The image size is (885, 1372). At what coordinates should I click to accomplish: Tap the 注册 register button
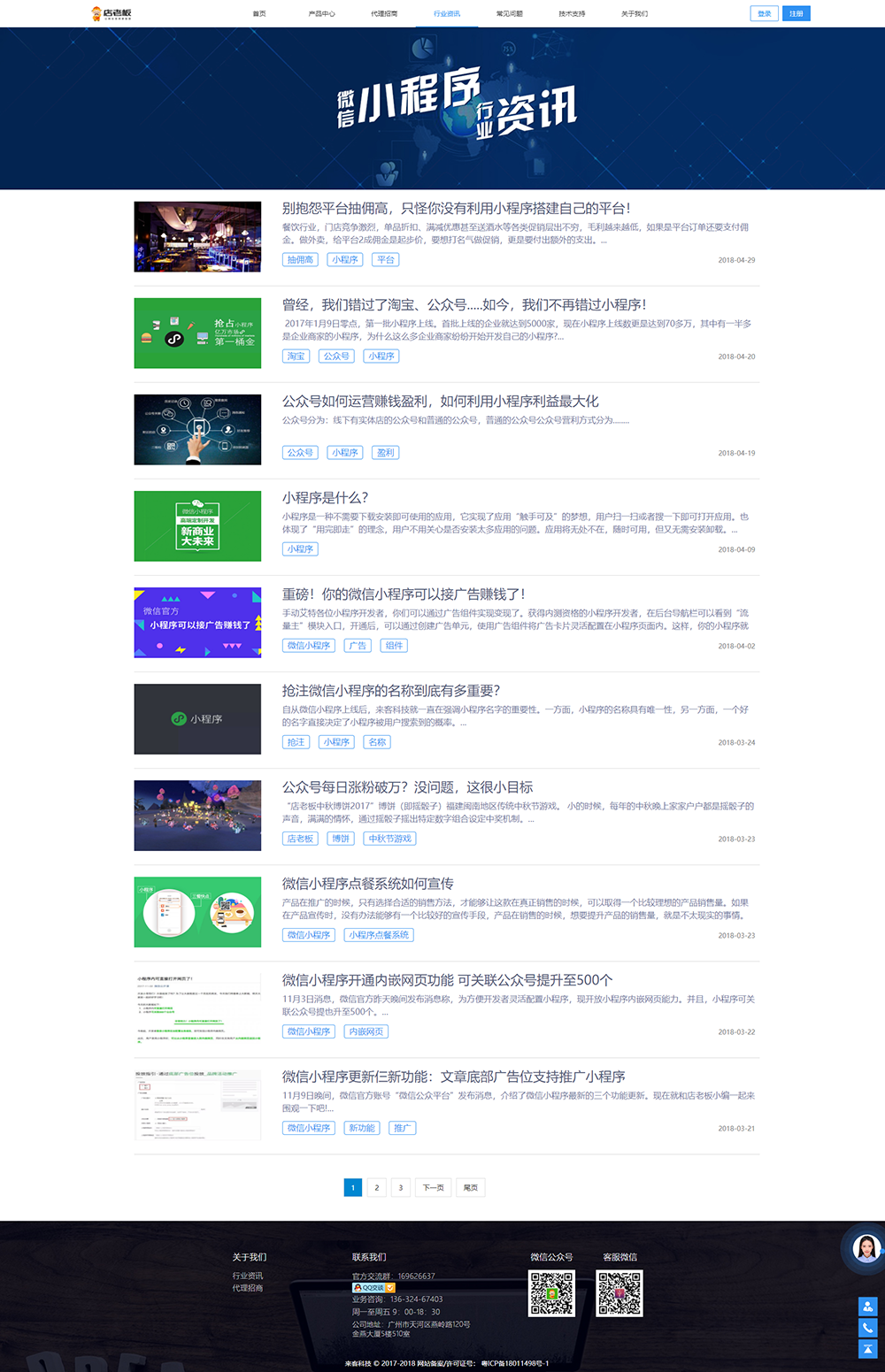pos(796,13)
